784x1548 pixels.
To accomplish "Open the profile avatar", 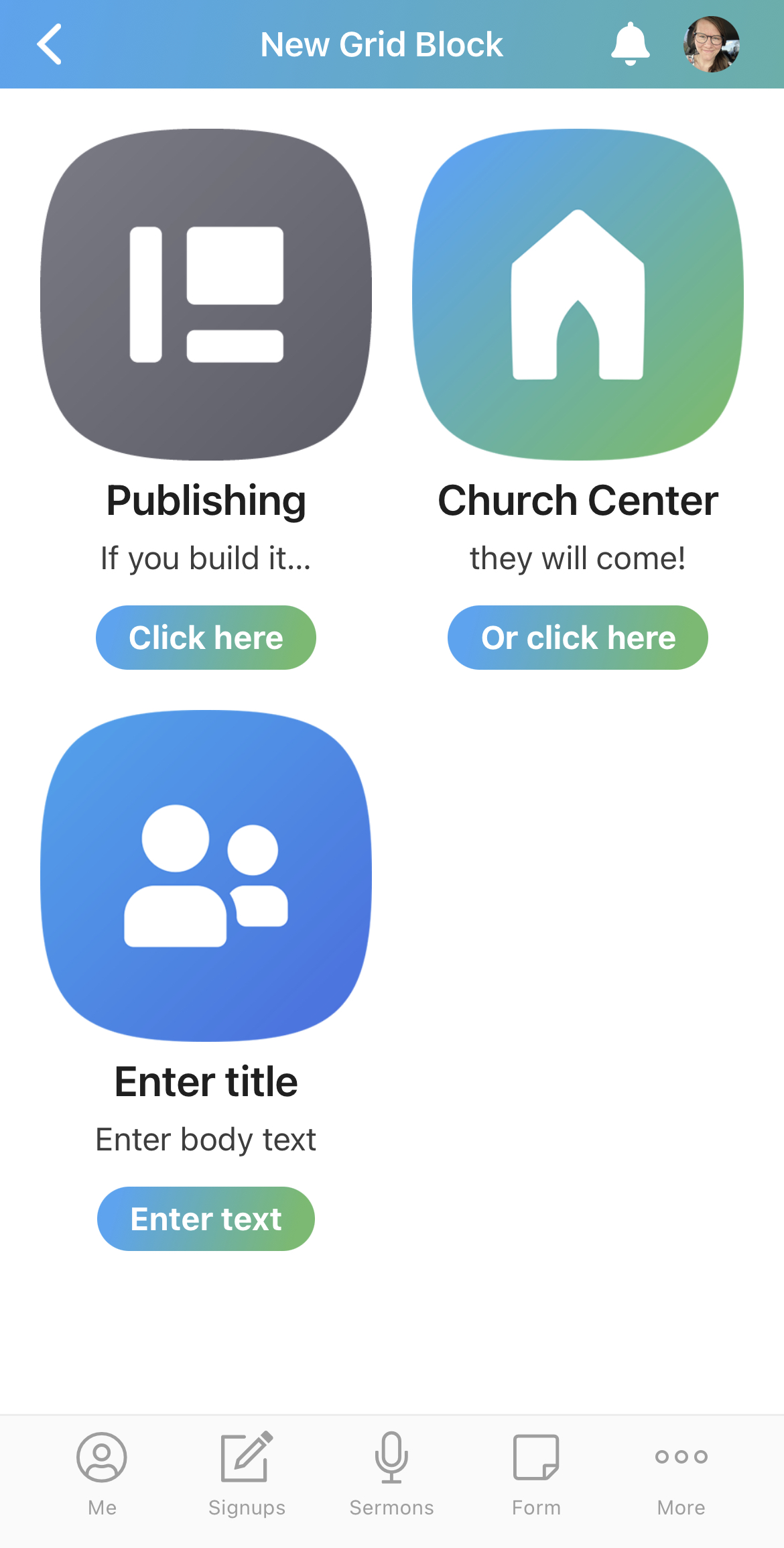I will coord(711,44).
